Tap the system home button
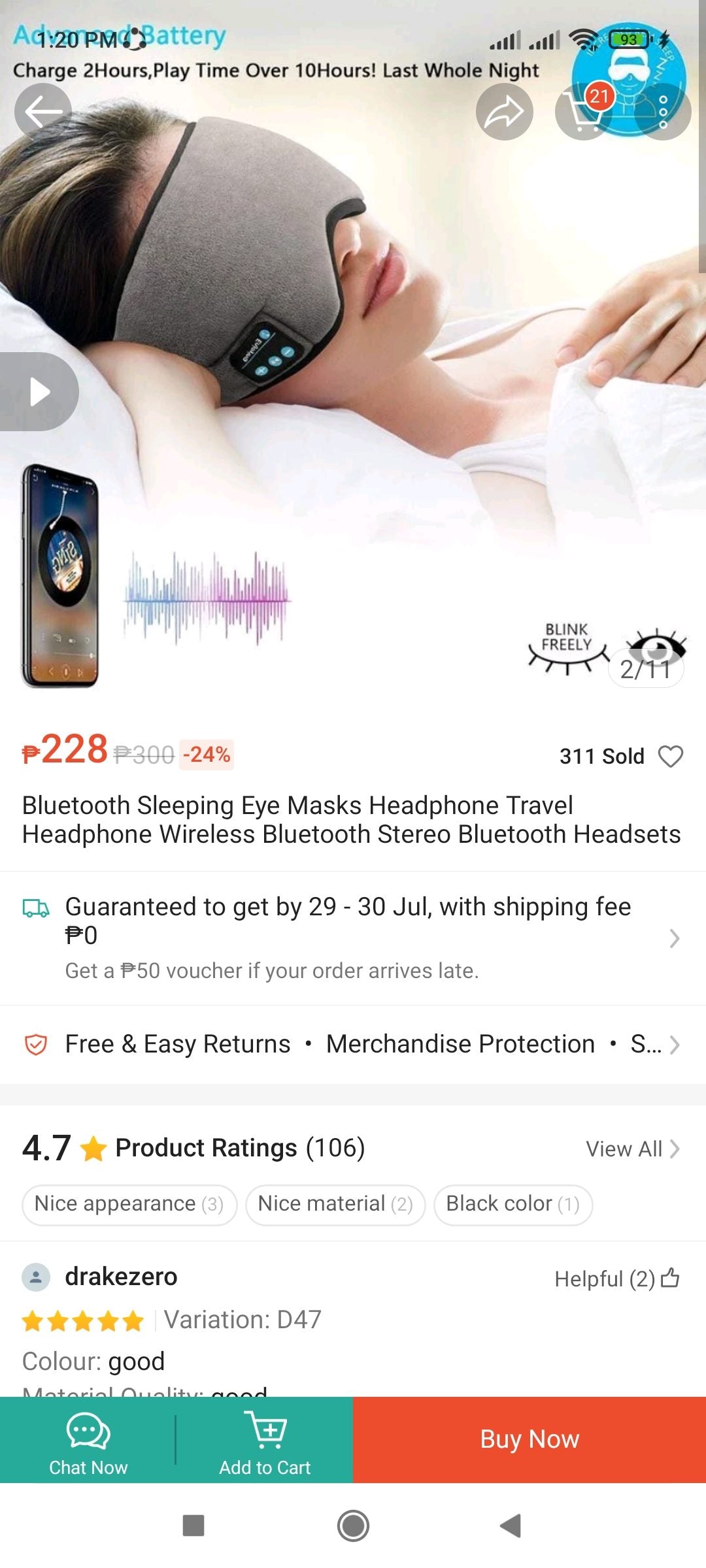The image size is (706, 1568). tap(353, 1526)
